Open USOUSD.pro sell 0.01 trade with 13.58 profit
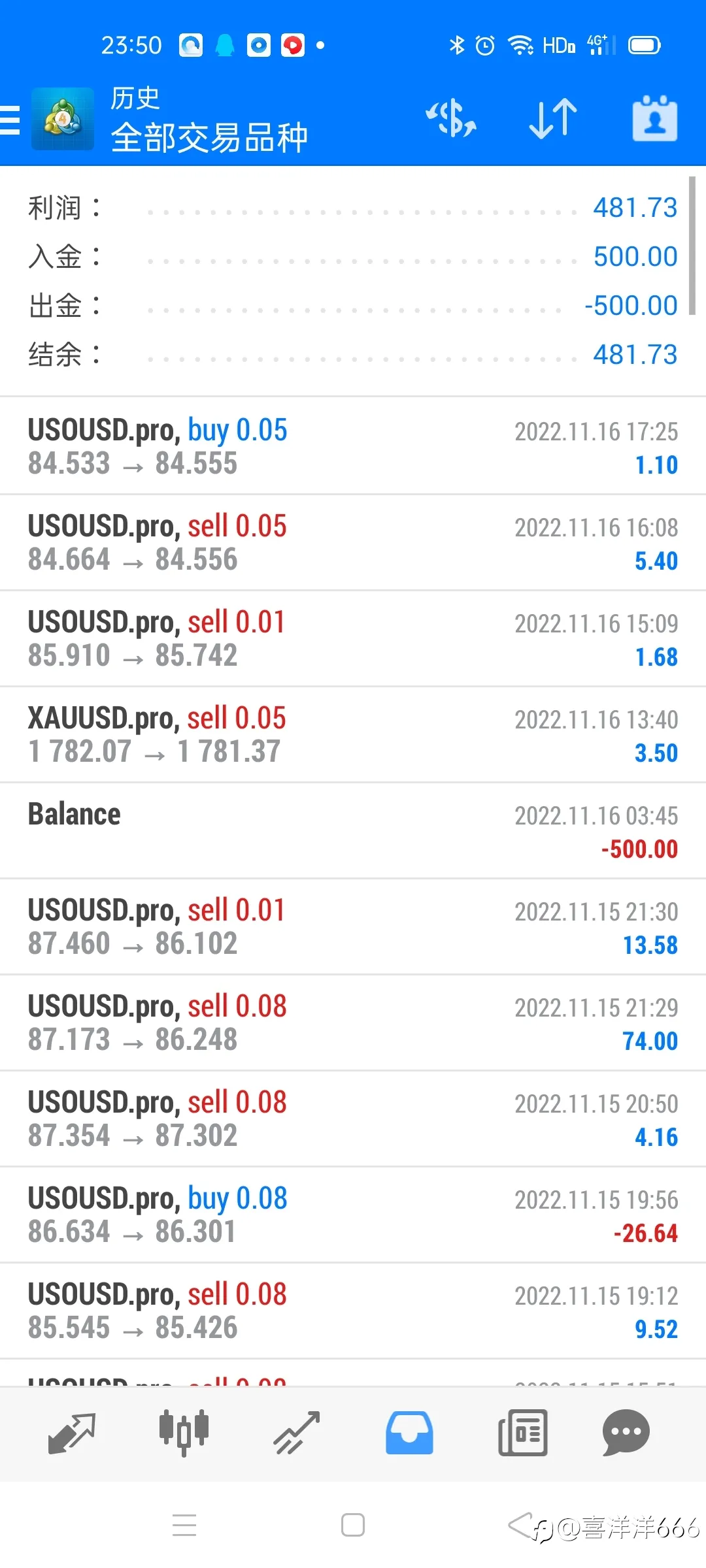706x1568 pixels. pyautogui.click(x=353, y=926)
